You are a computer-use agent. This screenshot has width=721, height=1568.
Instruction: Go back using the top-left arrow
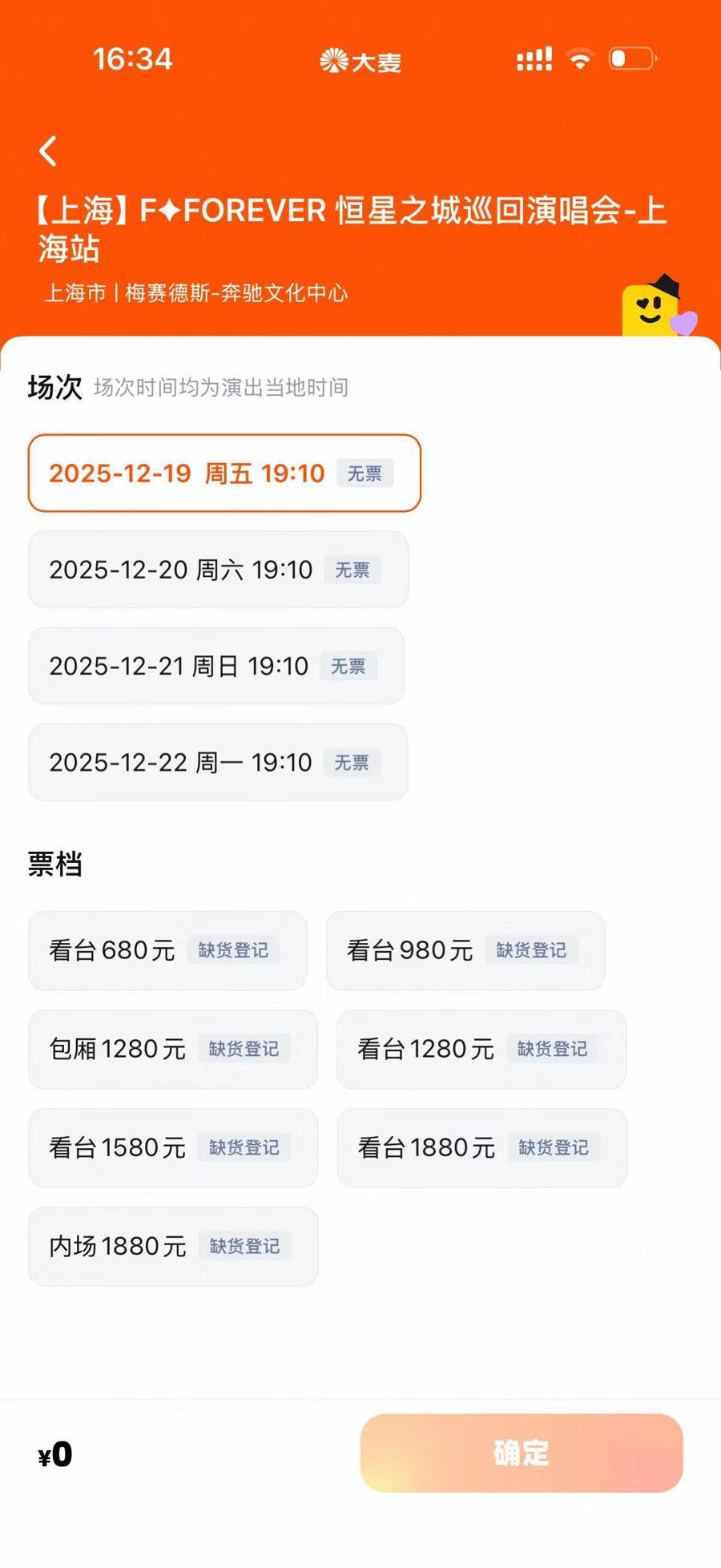(x=48, y=151)
